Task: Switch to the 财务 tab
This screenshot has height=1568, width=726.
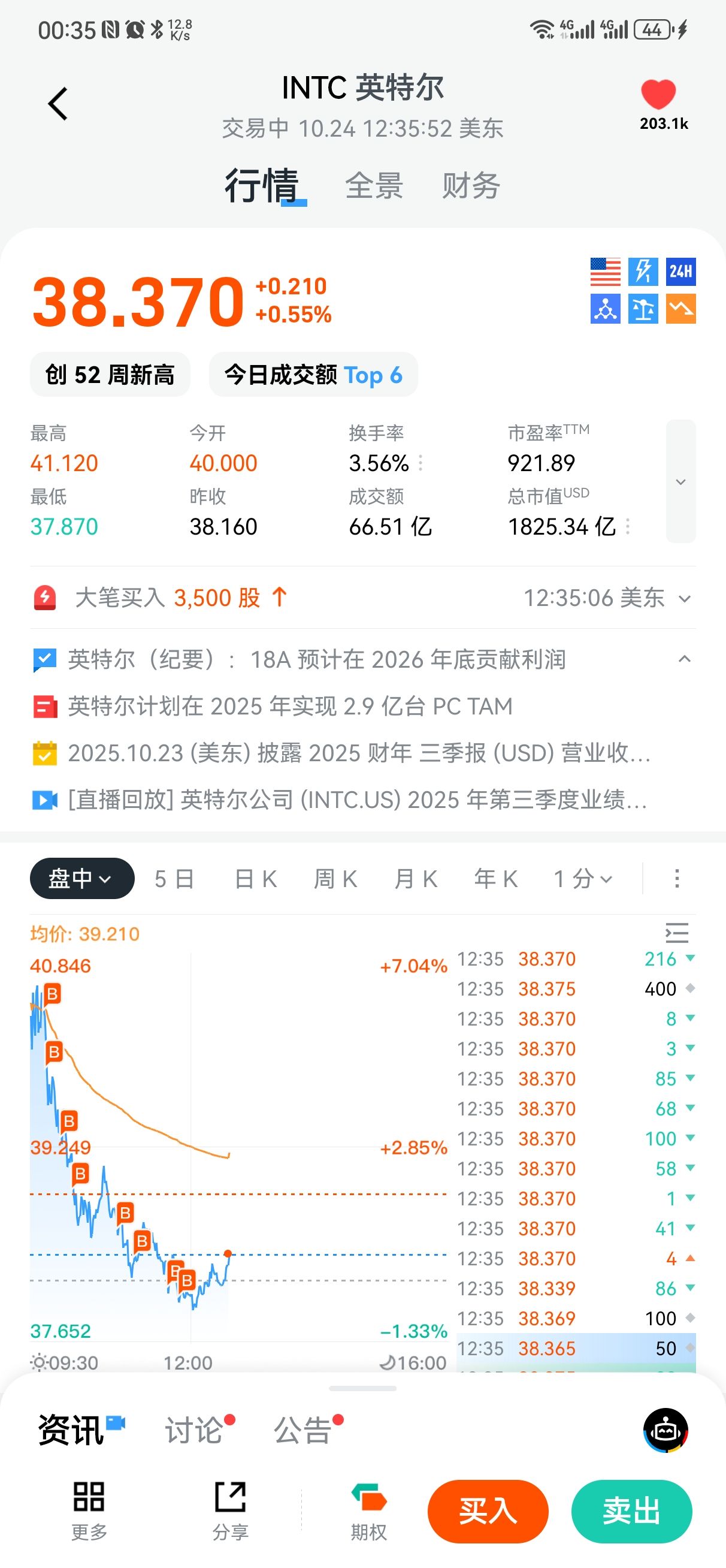Action: click(x=470, y=186)
